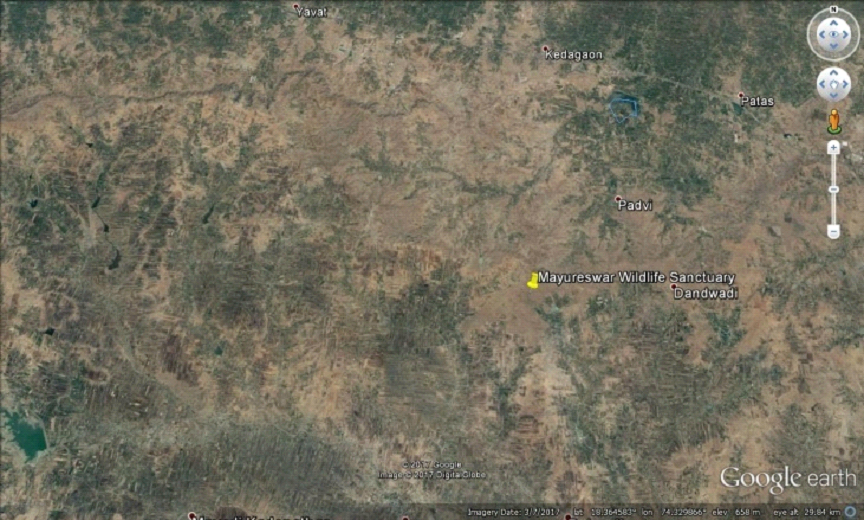Zoom out using the minus button

click(833, 231)
